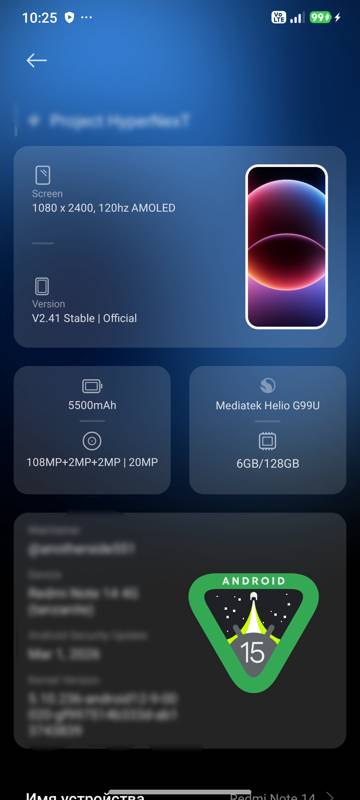The height and width of the screenshot is (800, 360).
Task: Go back using the top arrow
Action: tap(36, 61)
